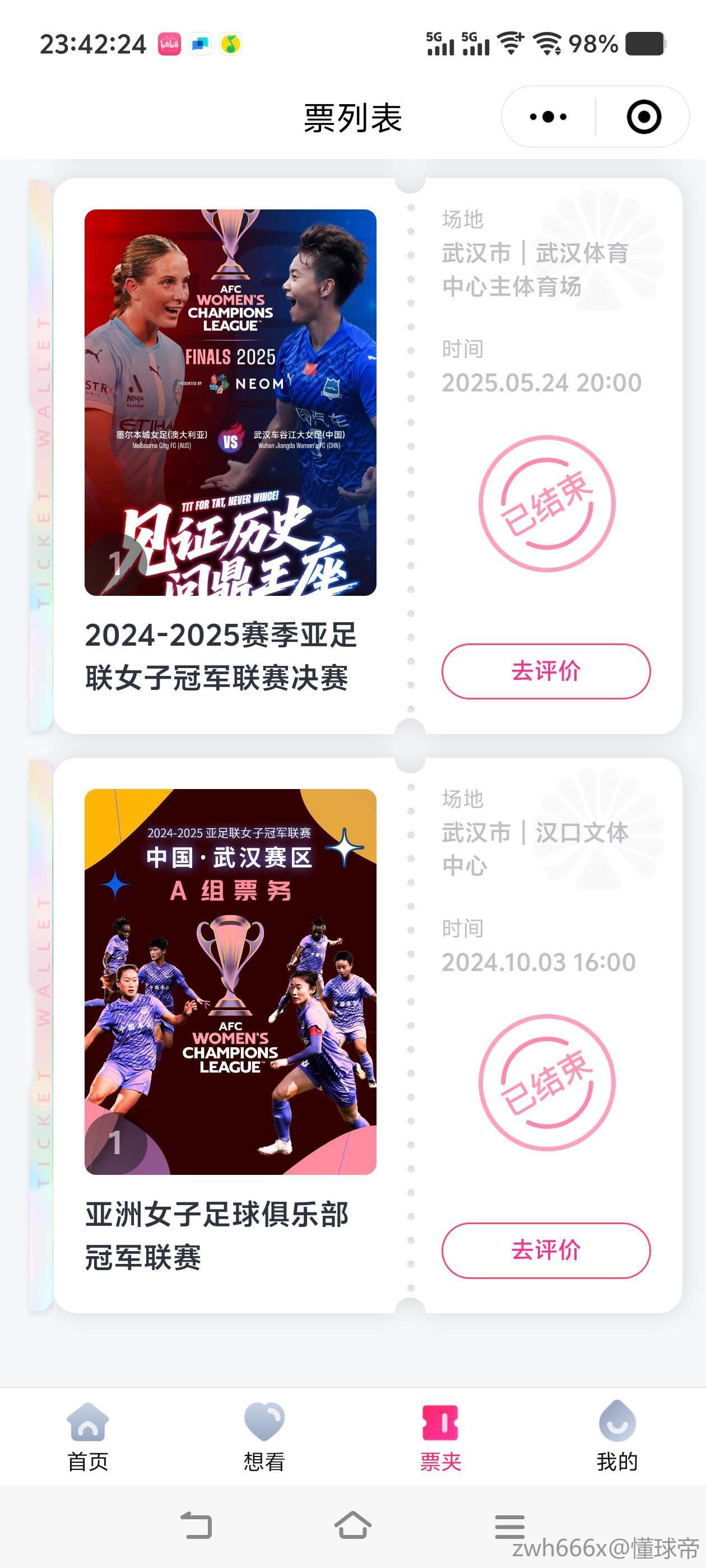Screen dimensions: 706x1568
Task: Select the 票夹 tab
Action: pos(440,1436)
